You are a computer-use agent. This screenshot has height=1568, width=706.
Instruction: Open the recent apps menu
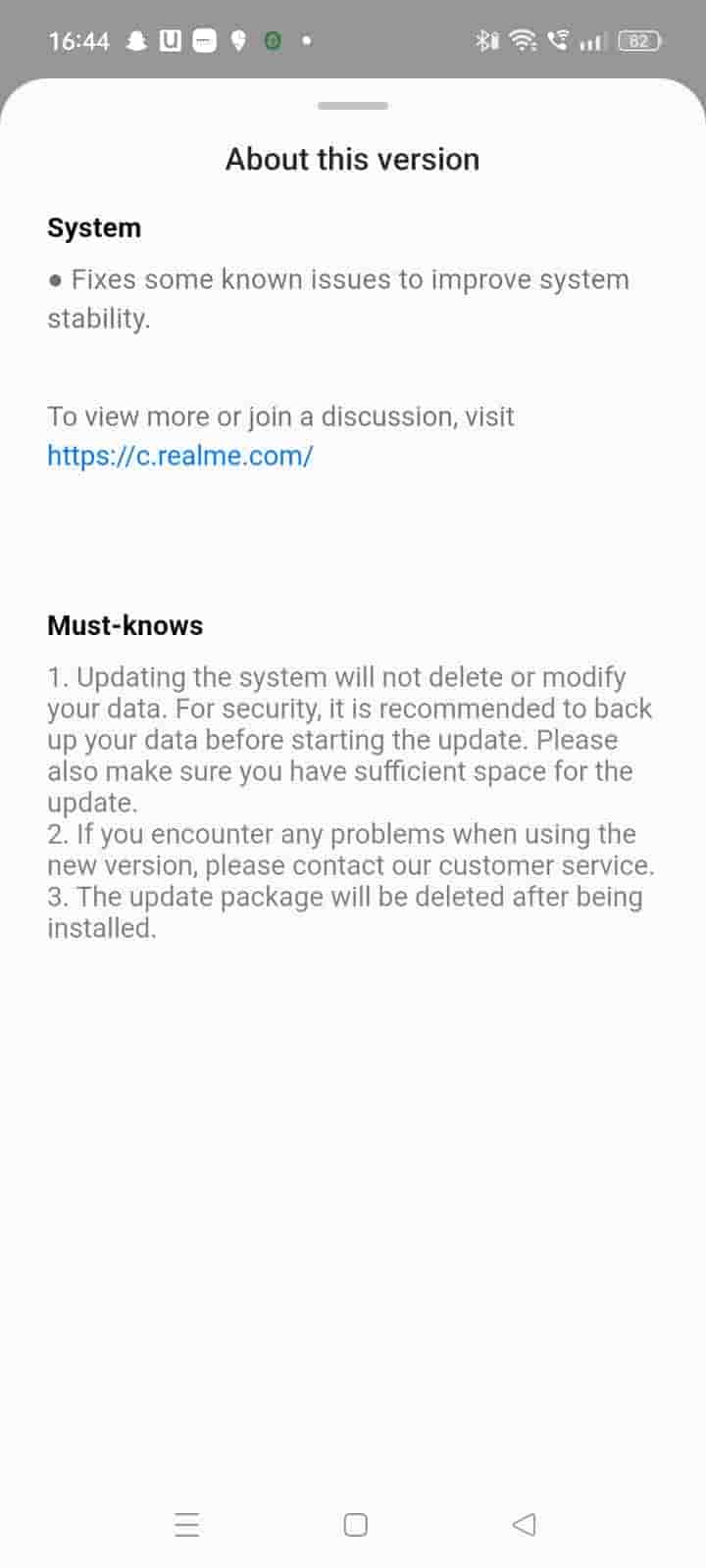[x=186, y=1524]
